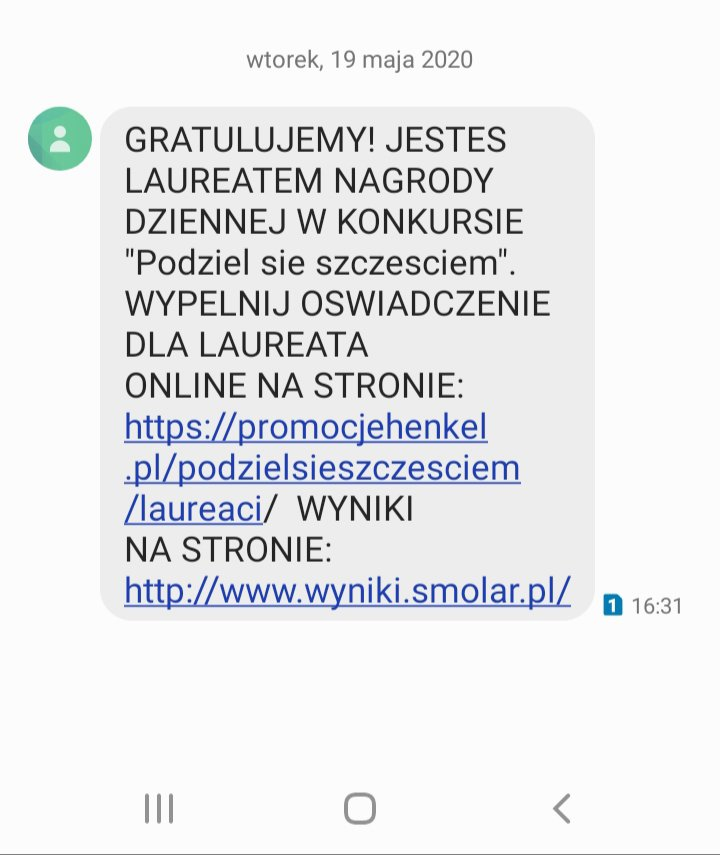Open the wyniki.smolar.pl results link

coord(347,590)
